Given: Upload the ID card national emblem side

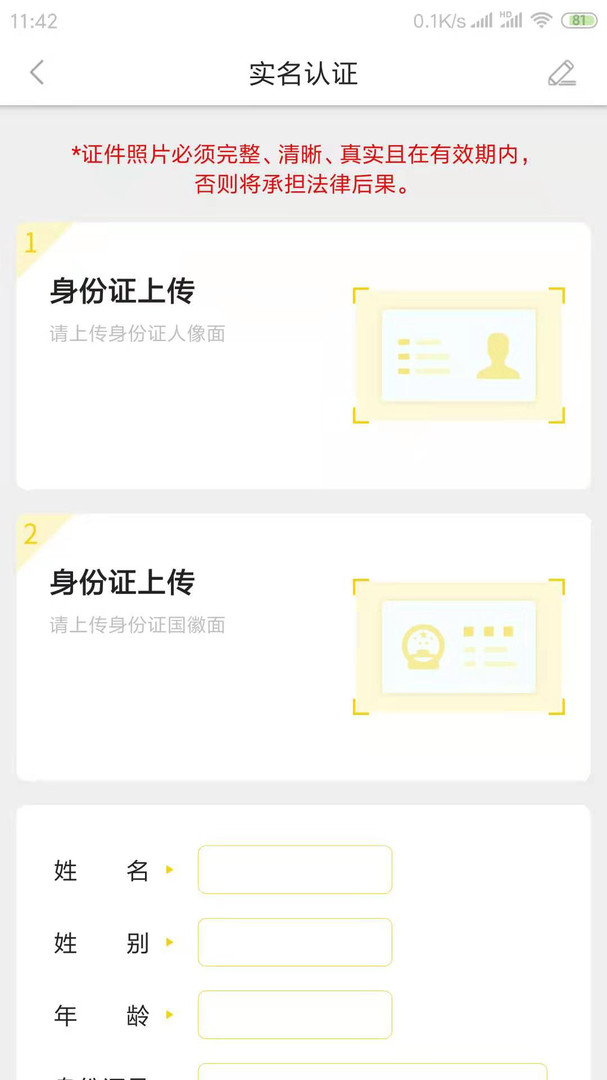Looking at the screenshot, I should (x=303, y=647).
